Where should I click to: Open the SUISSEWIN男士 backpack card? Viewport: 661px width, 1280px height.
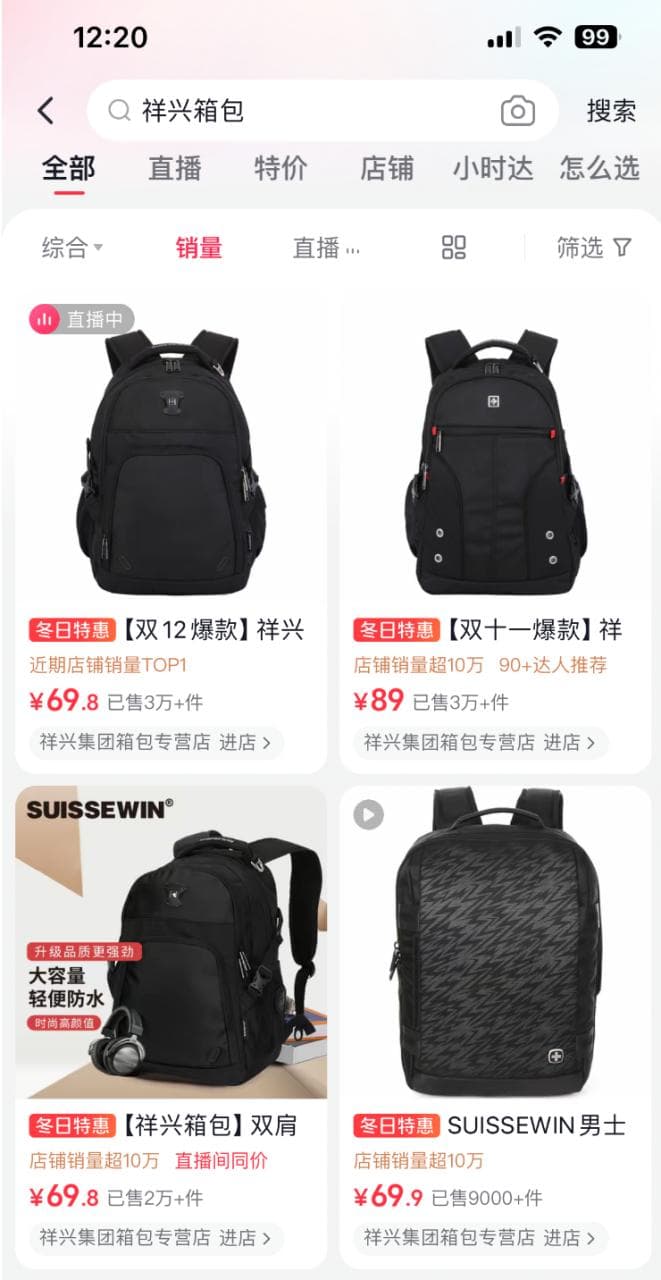pyautogui.click(x=495, y=950)
